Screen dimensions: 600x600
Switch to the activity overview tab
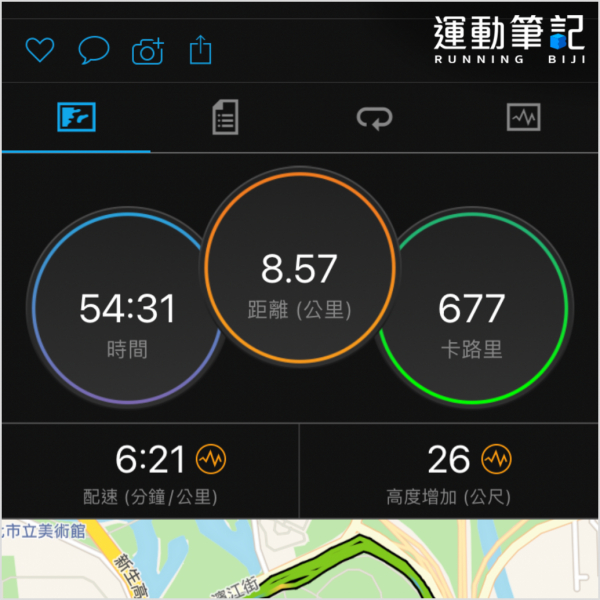[x=76, y=118]
